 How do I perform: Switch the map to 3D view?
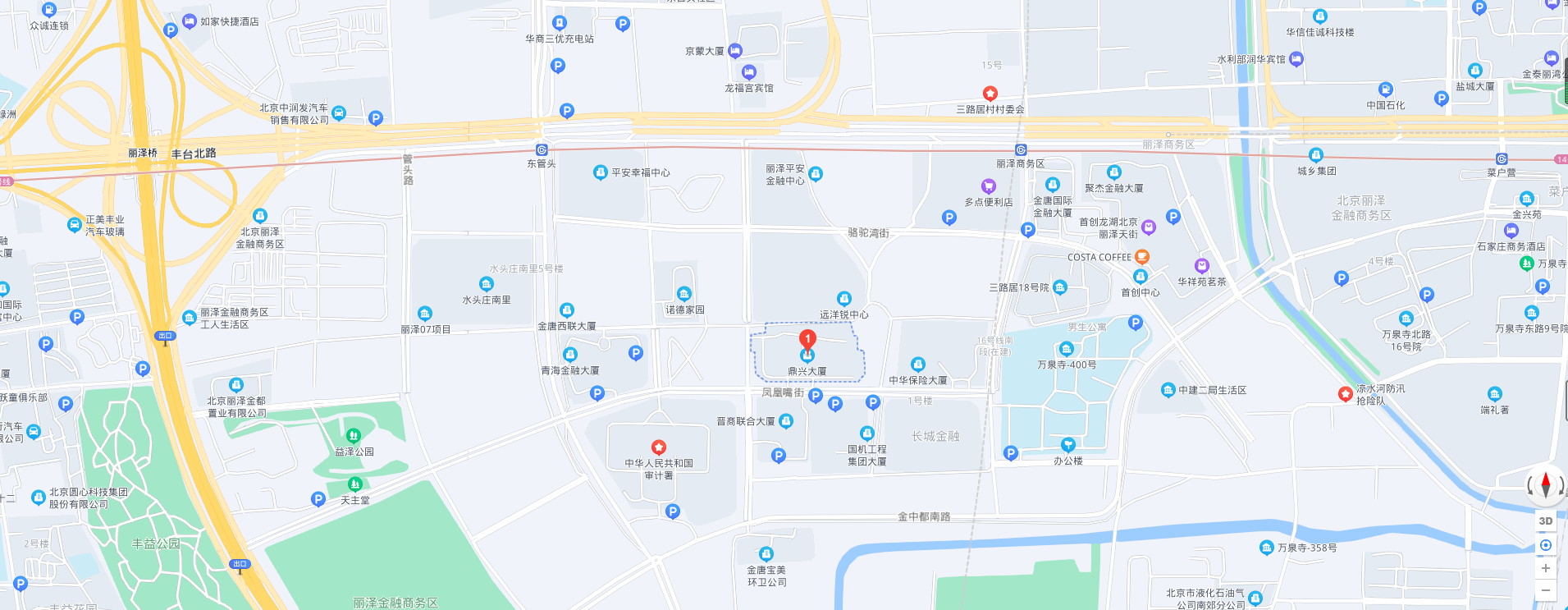[x=1545, y=521]
